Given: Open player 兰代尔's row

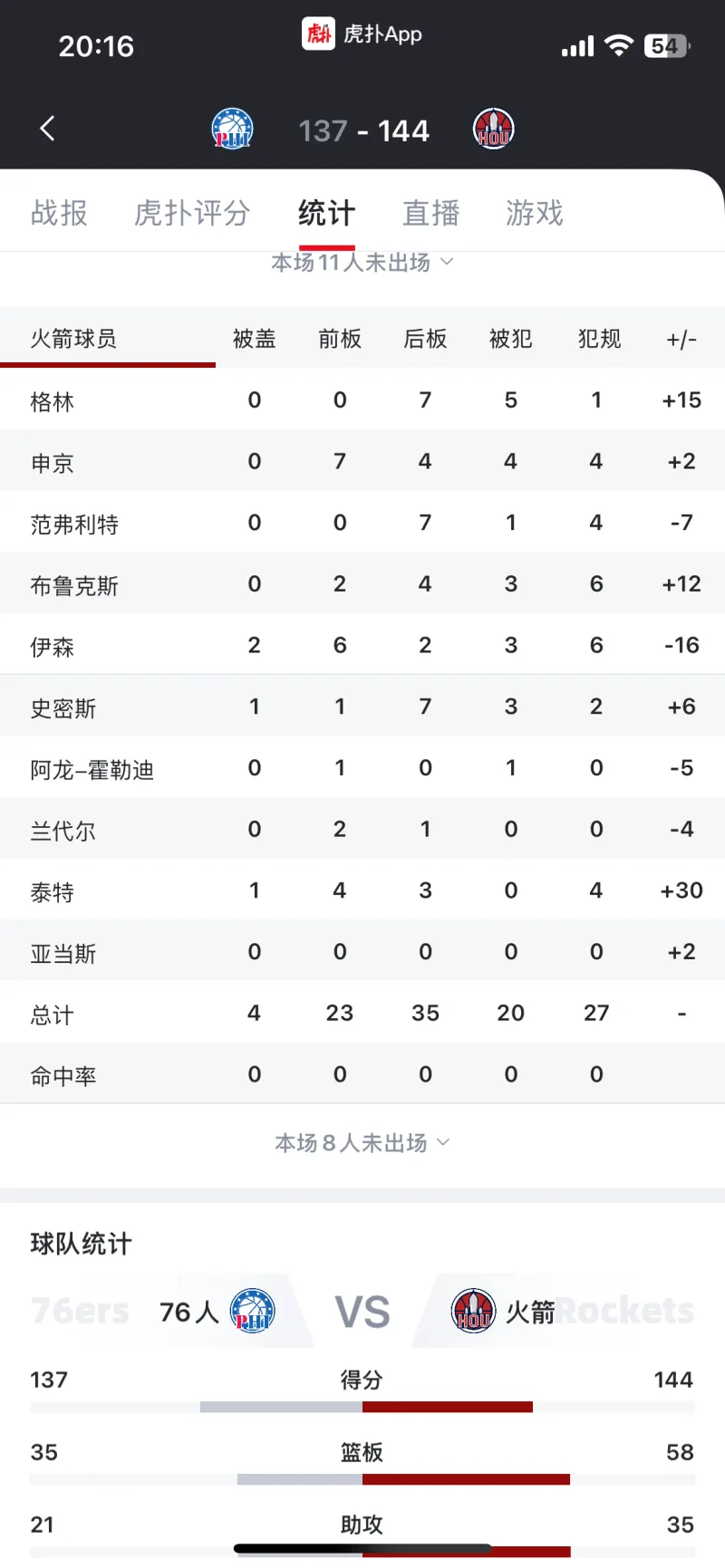Looking at the screenshot, I should tap(362, 829).
